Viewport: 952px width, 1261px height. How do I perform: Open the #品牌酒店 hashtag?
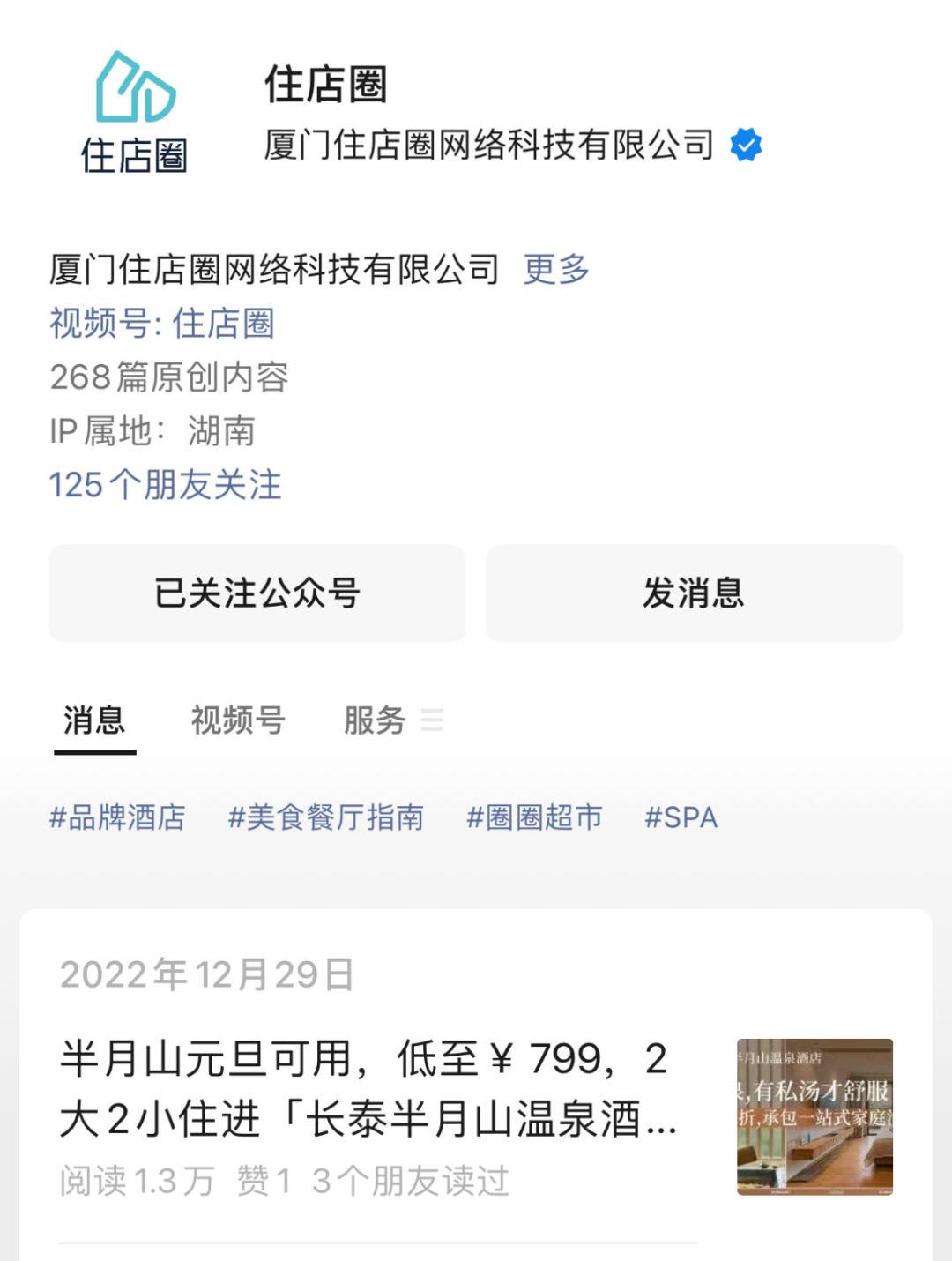pos(118,818)
